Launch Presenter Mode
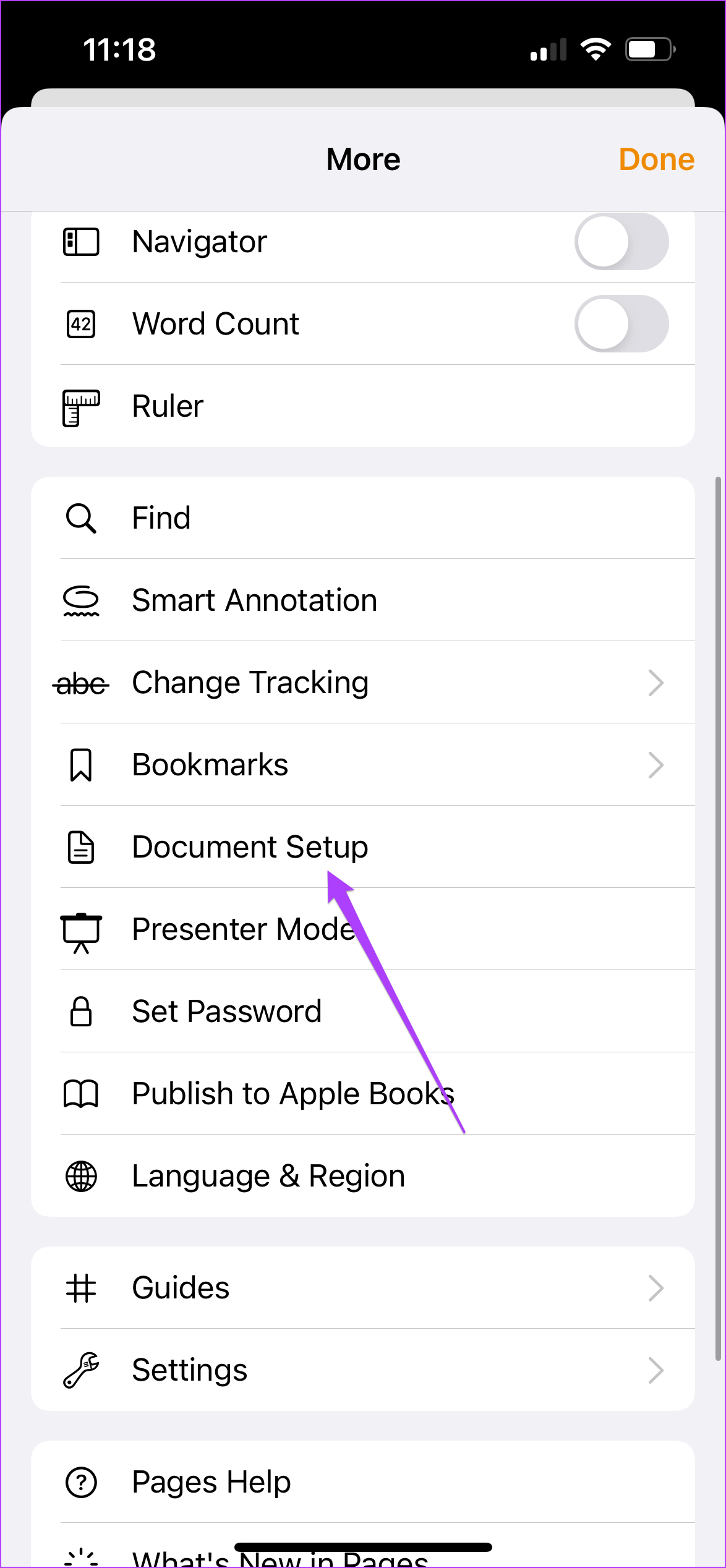 click(x=363, y=929)
